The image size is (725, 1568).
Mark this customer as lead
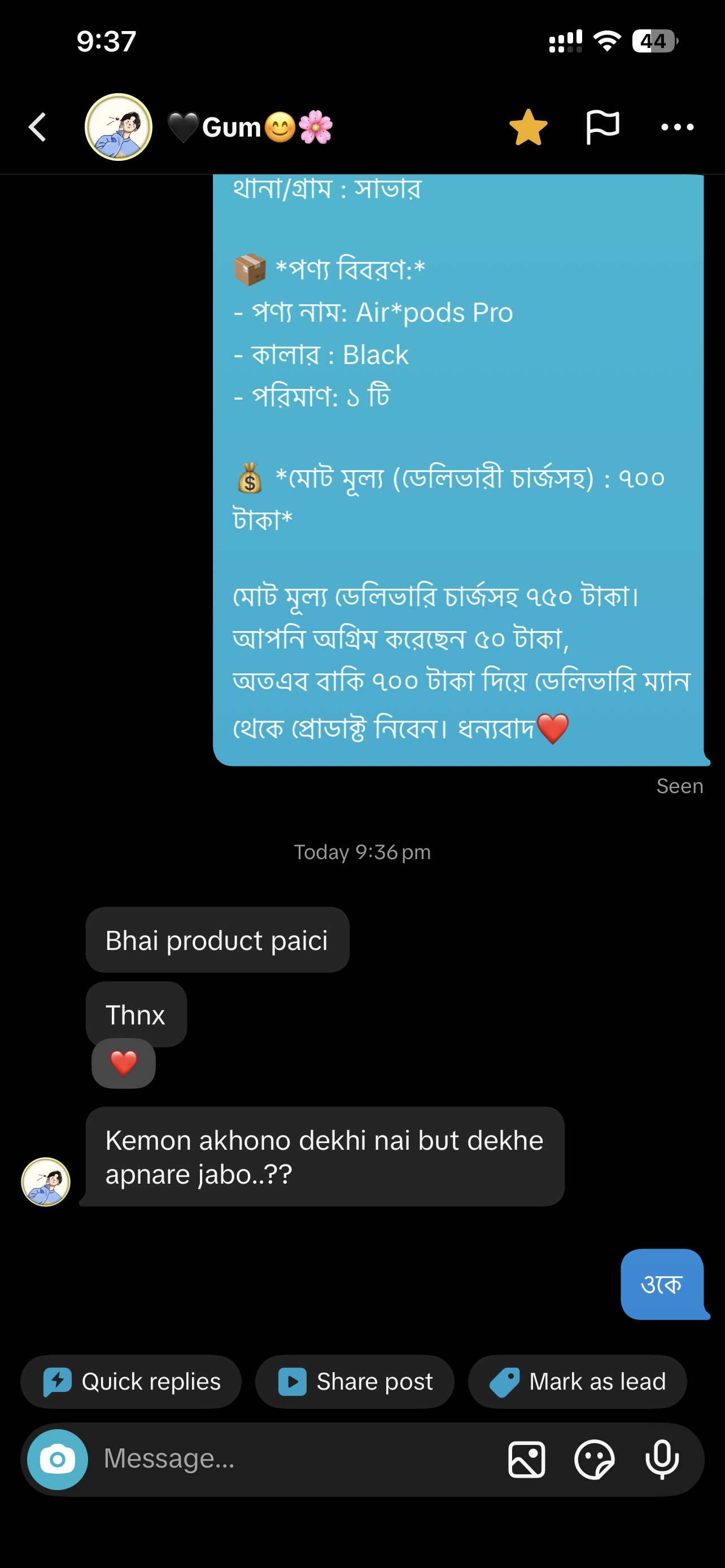click(x=577, y=1382)
